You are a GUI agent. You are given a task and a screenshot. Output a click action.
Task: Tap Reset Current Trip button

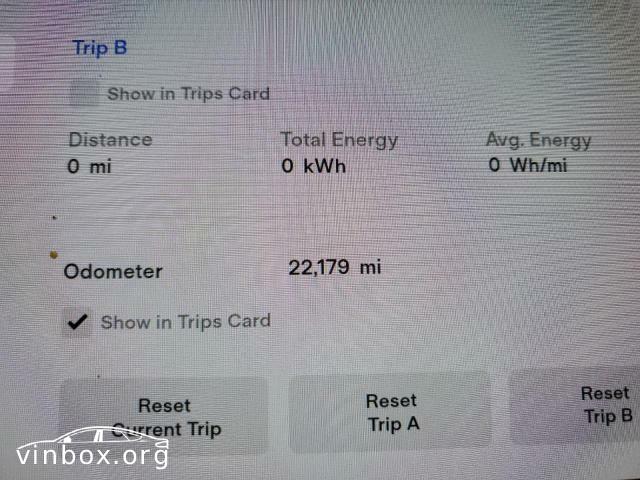click(164, 417)
